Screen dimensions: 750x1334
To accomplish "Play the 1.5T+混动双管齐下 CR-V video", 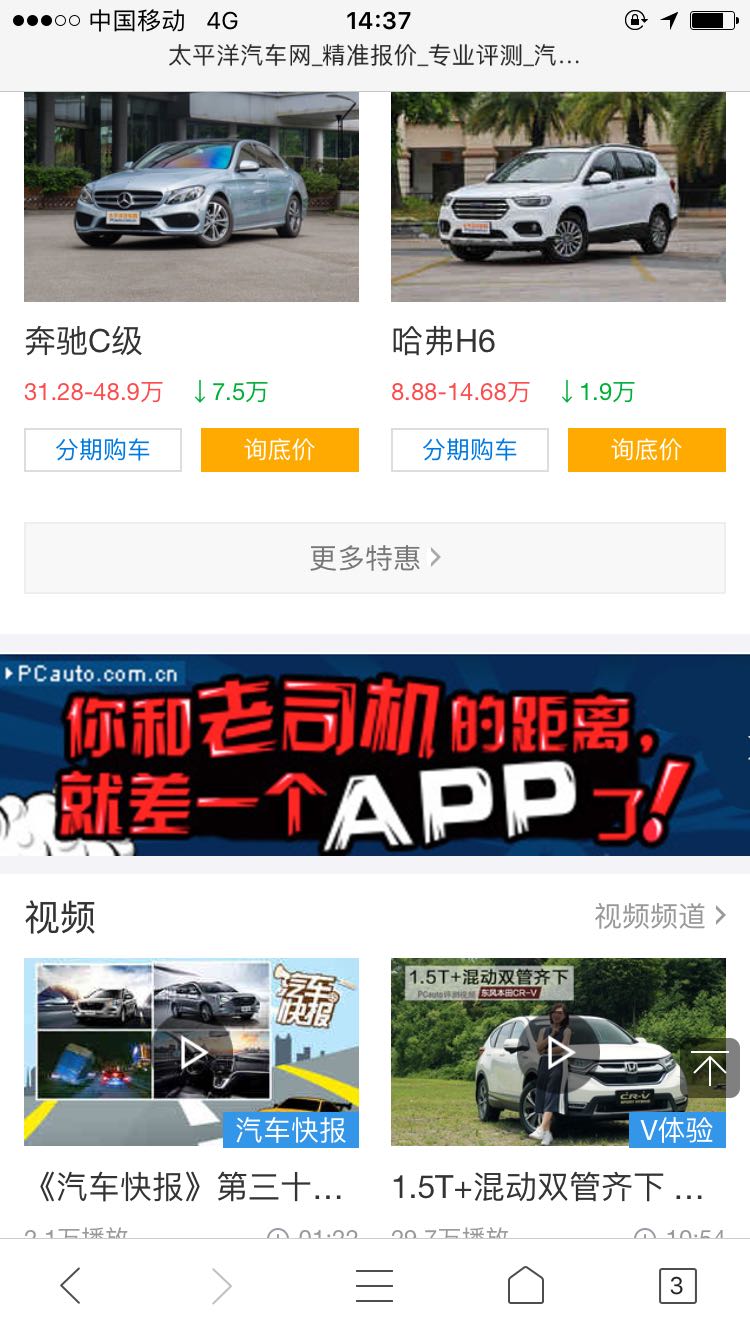I will (558, 1052).
